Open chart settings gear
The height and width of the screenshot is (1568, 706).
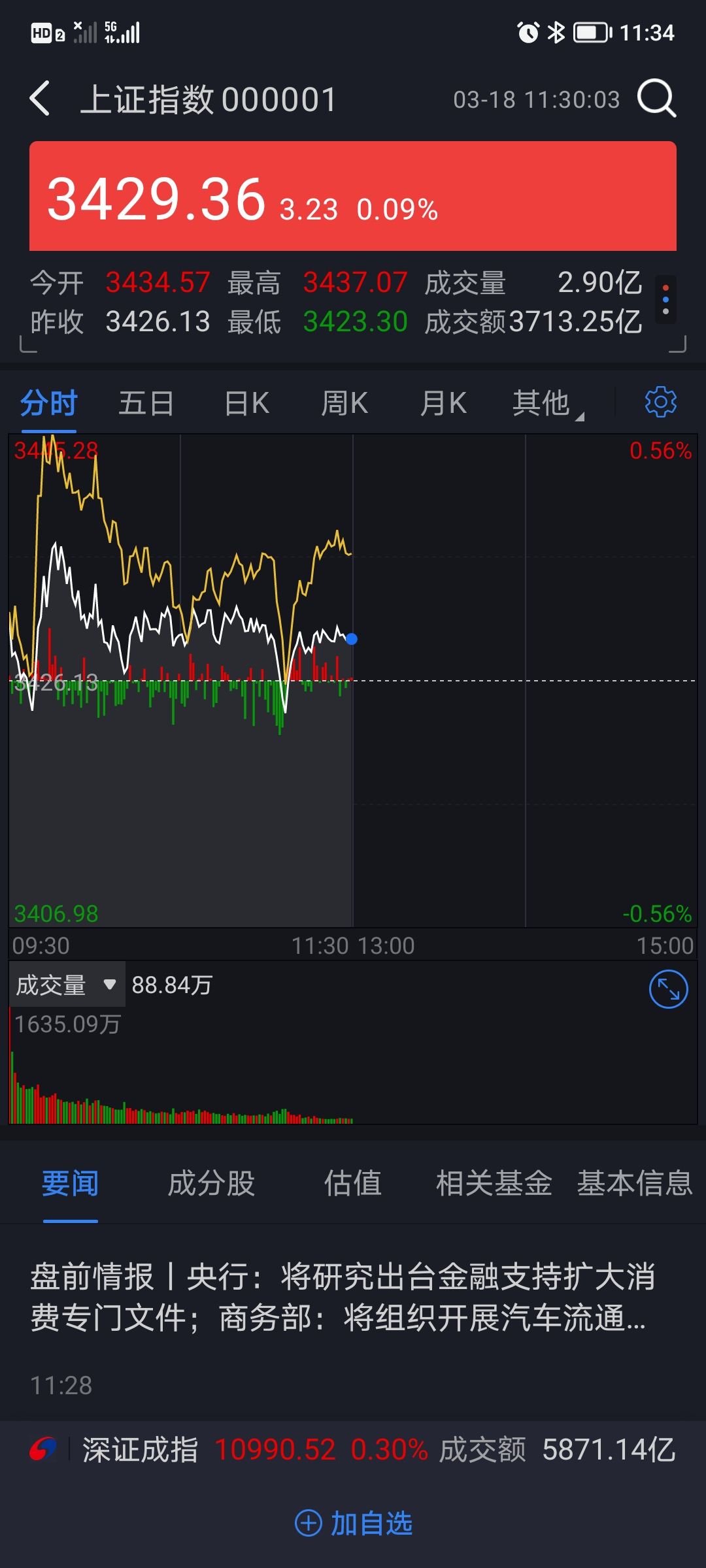[660, 402]
